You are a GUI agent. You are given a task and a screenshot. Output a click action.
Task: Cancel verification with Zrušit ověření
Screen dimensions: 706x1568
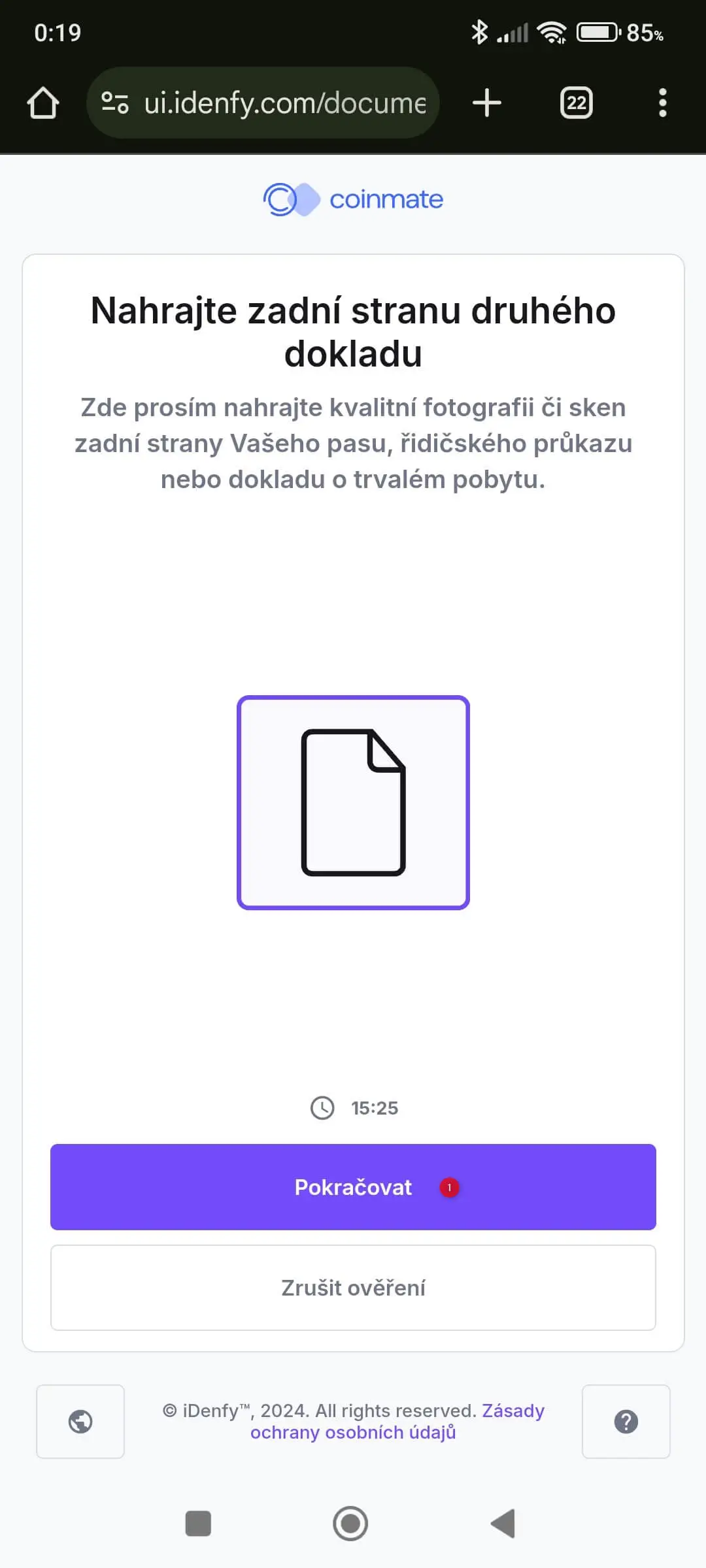point(353,1287)
